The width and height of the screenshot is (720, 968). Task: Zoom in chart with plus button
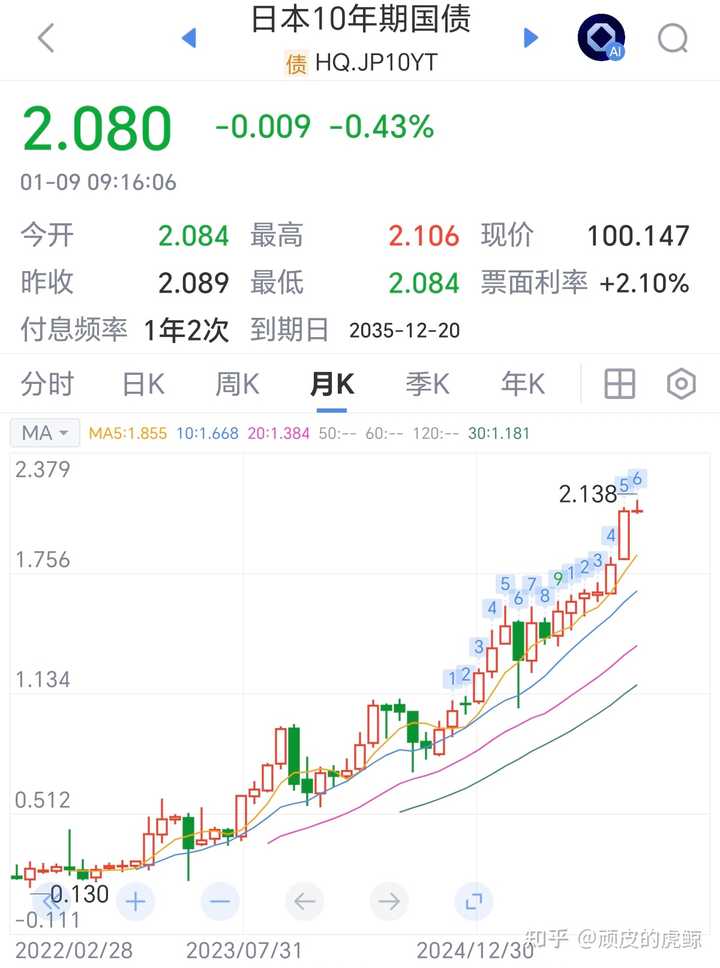coord(135,902)
